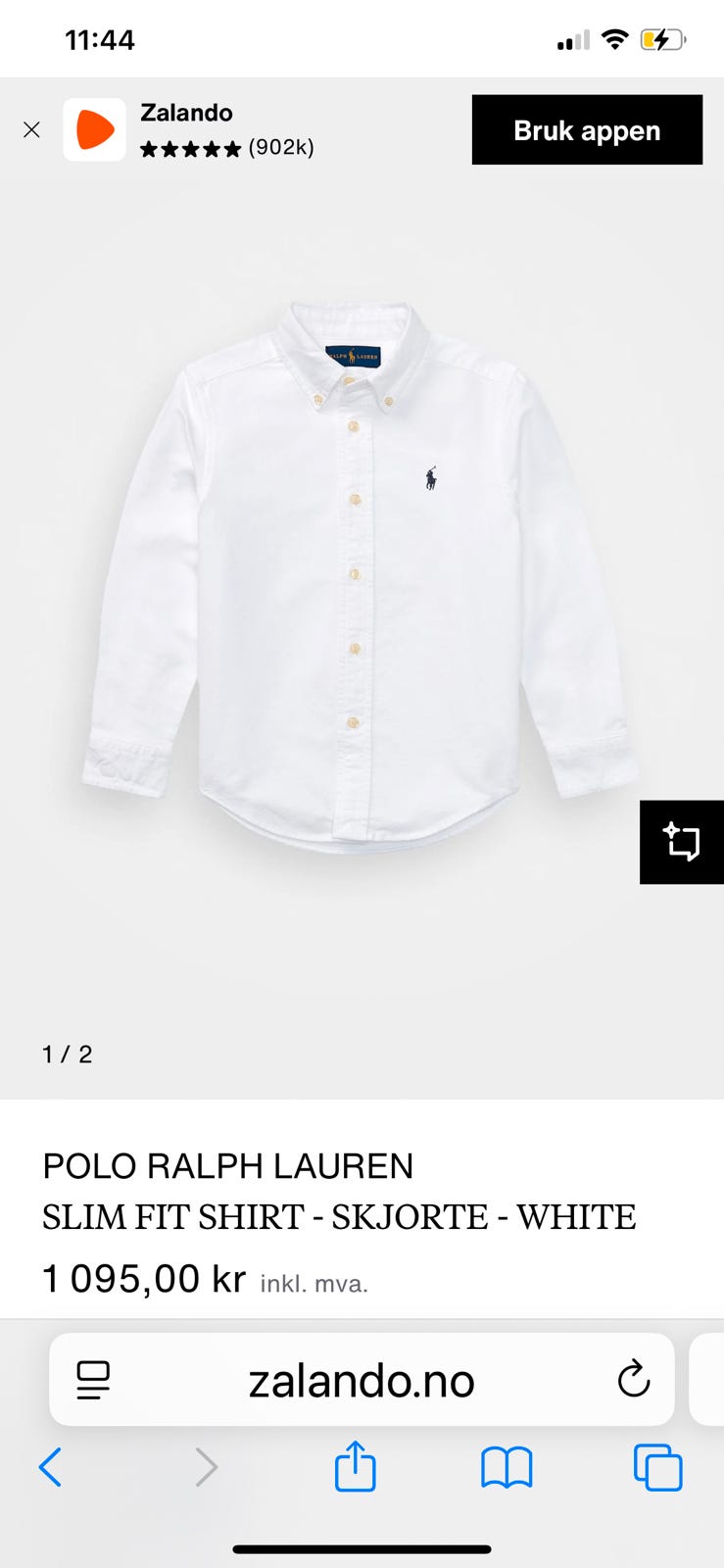Dismiss the Zalando app banner
The height and width of the screenshot is (1568, 724).
31,129
